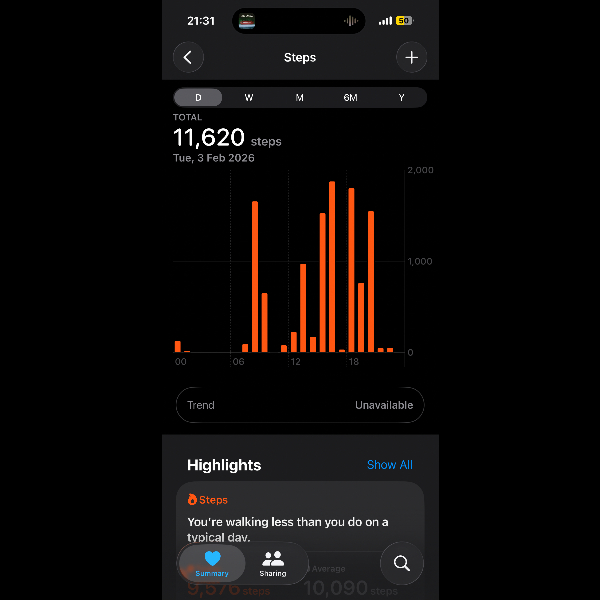Open the Trend row
The width and height of the screenshot is (600, 600).
coord(300,405)
